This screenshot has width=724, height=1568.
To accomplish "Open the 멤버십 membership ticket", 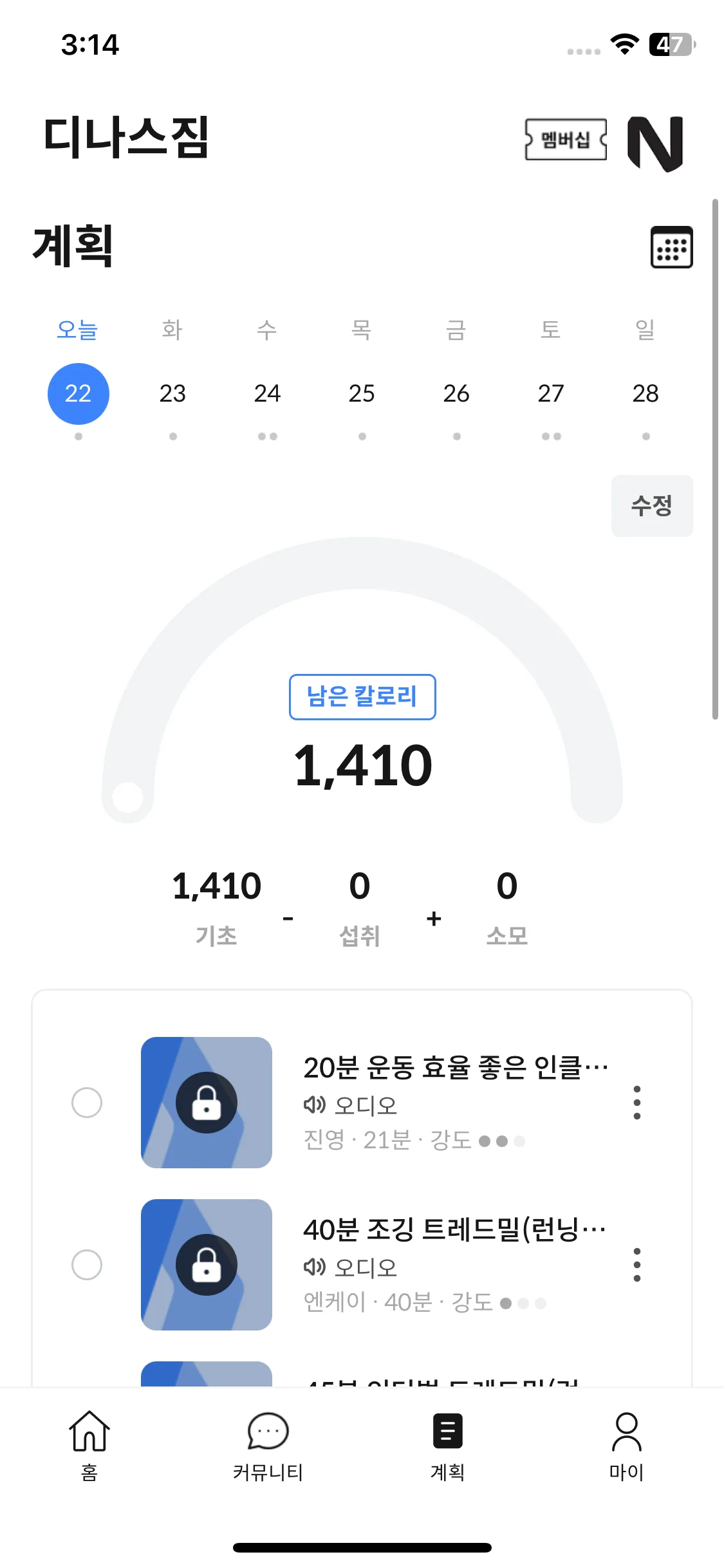I will pos(565,139).
